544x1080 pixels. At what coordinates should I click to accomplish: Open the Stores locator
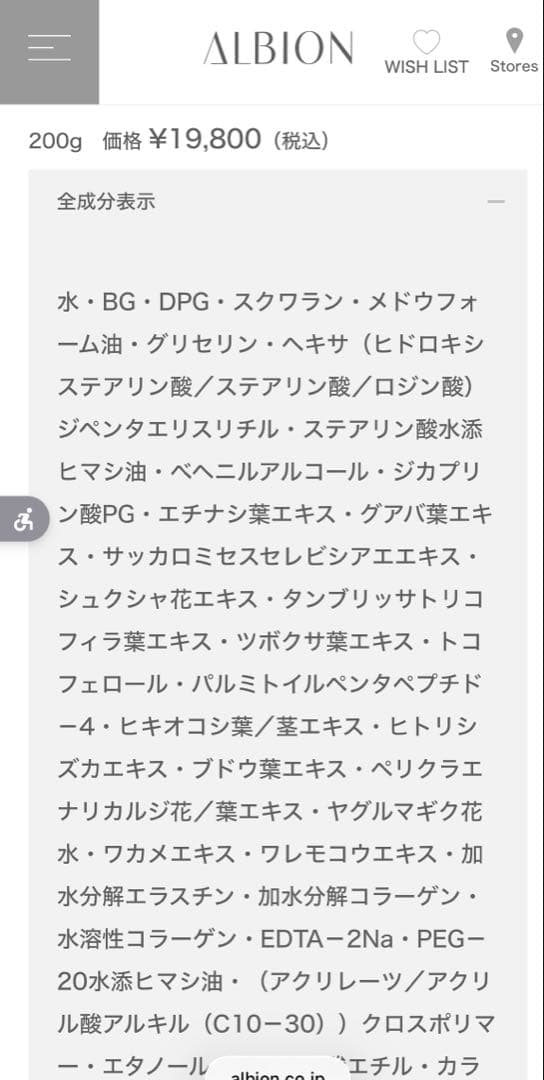pyautogui.click(x=514, y=50)
